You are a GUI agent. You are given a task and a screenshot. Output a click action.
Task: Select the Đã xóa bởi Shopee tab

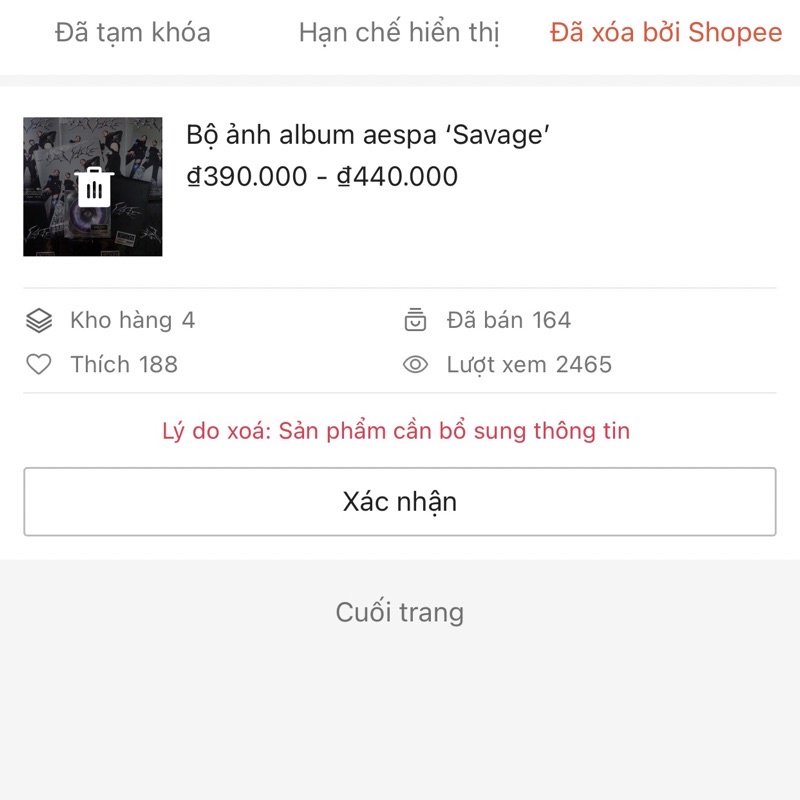(666, 33)
